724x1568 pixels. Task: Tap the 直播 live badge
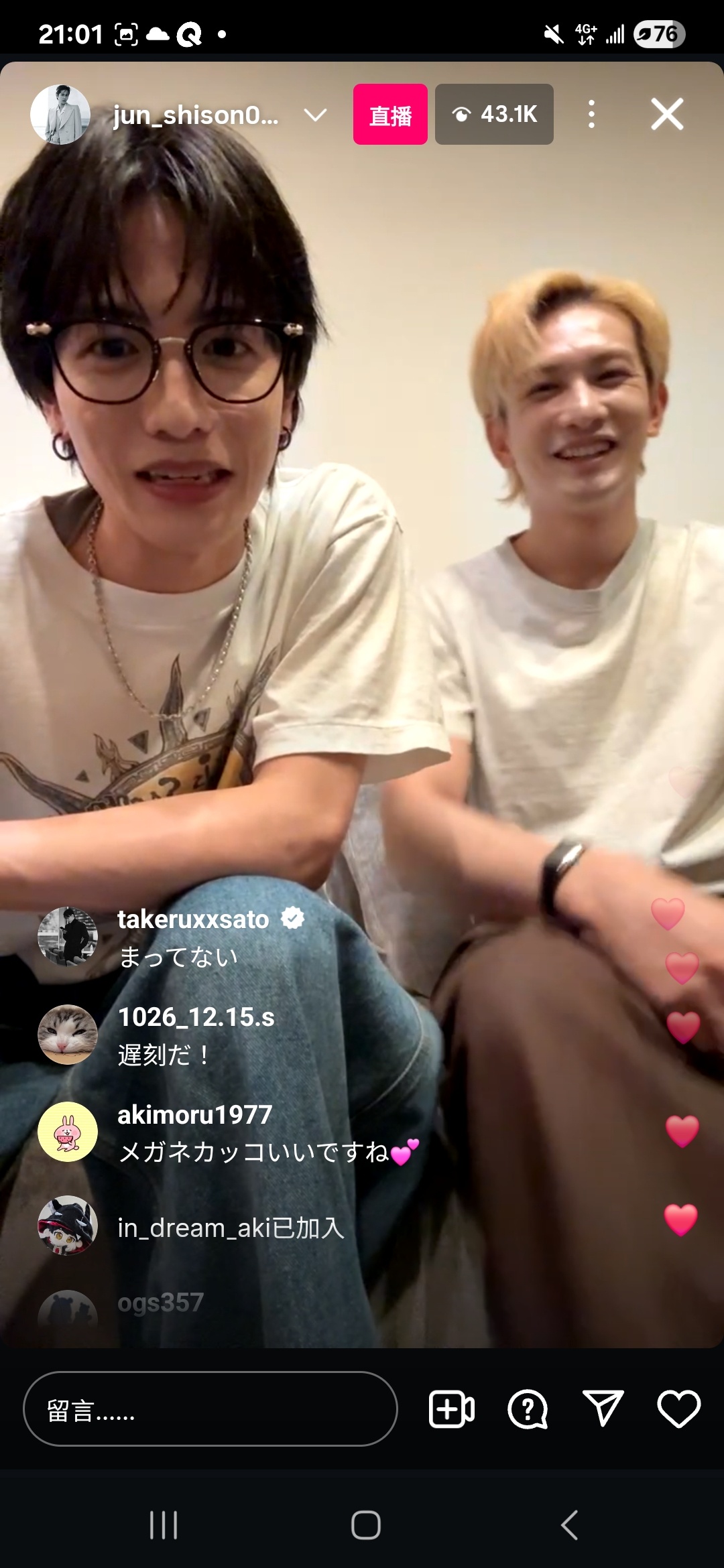click(390, 115)
